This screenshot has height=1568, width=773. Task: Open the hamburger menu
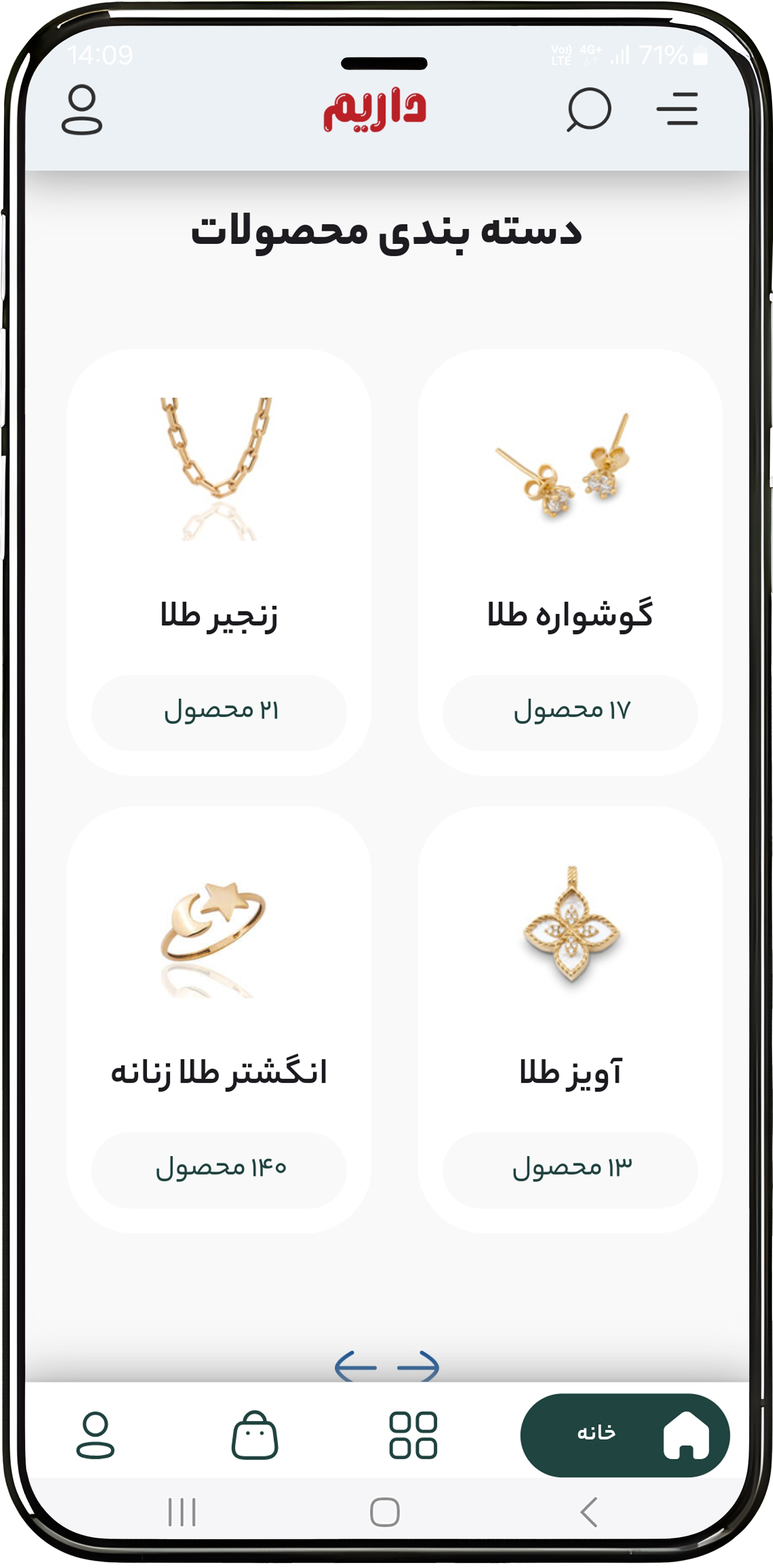[677, 109]
